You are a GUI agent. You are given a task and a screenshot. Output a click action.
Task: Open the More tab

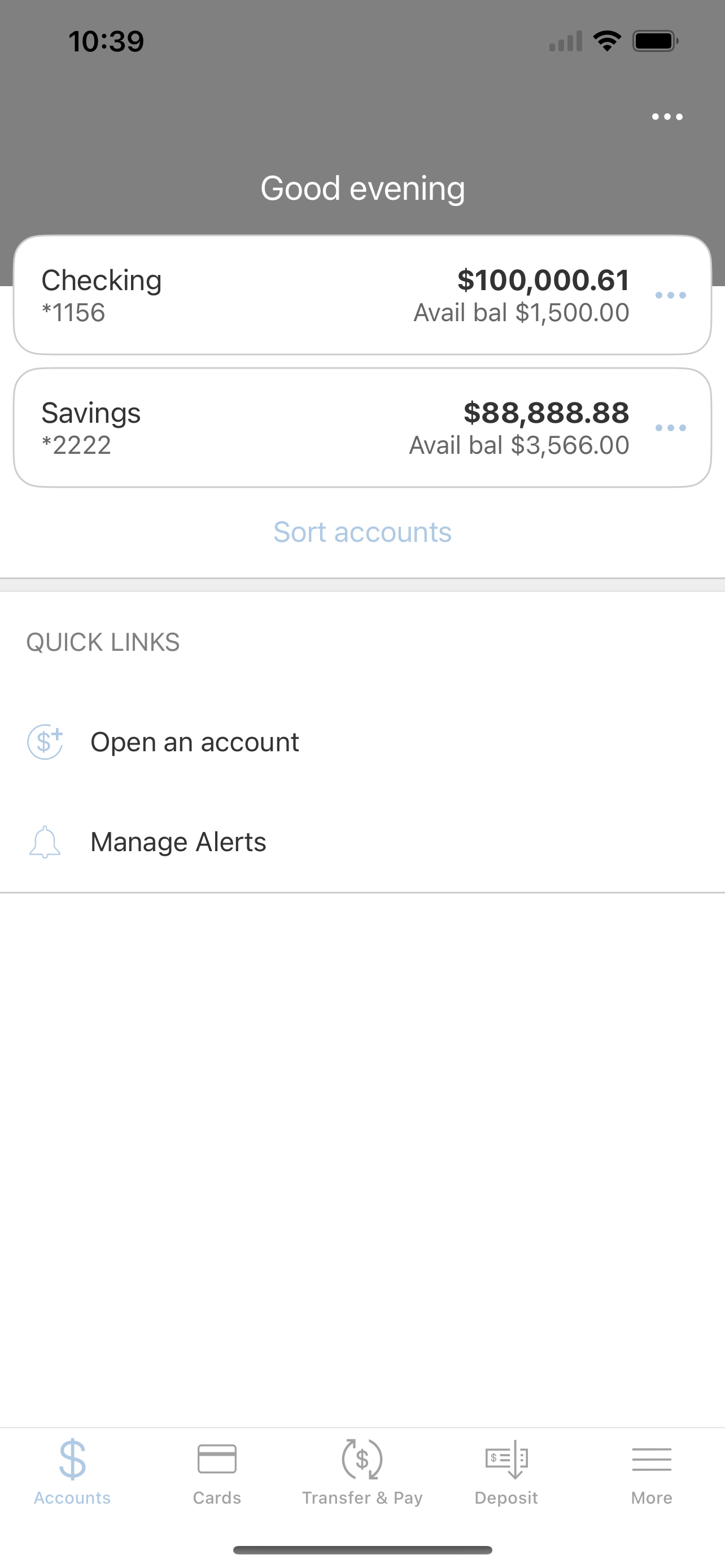click(x=652, y=1472)
